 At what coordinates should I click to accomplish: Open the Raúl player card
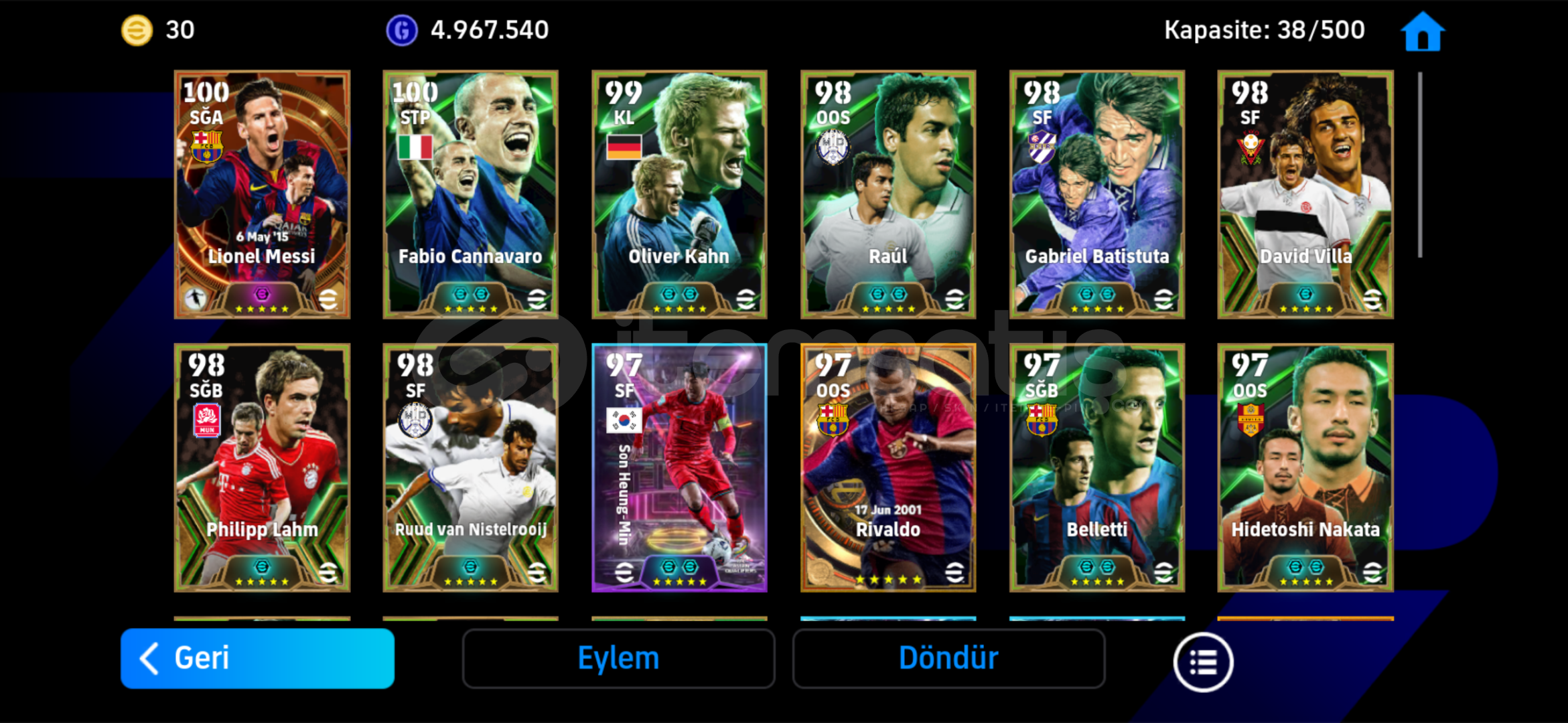point(888,194)
